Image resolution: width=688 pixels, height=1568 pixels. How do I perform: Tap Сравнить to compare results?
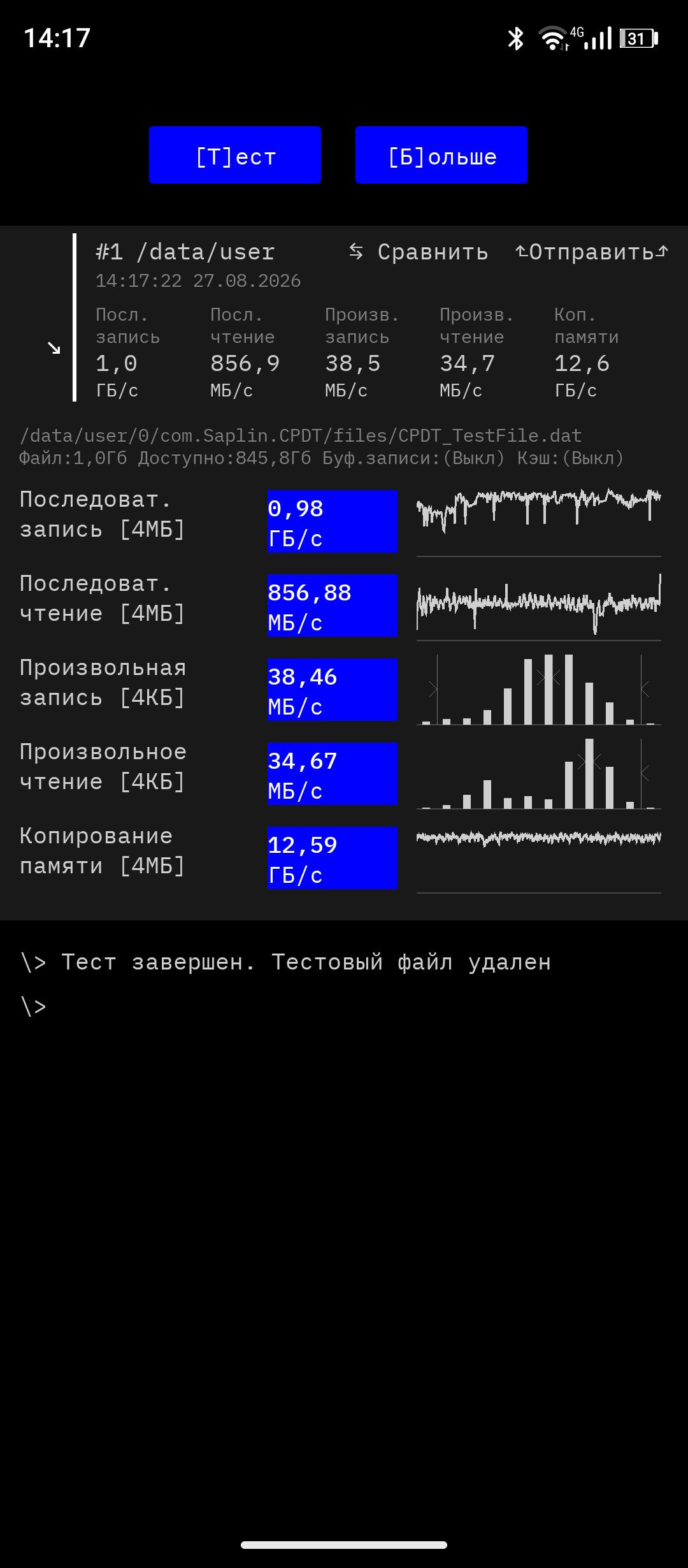[419, 252]
